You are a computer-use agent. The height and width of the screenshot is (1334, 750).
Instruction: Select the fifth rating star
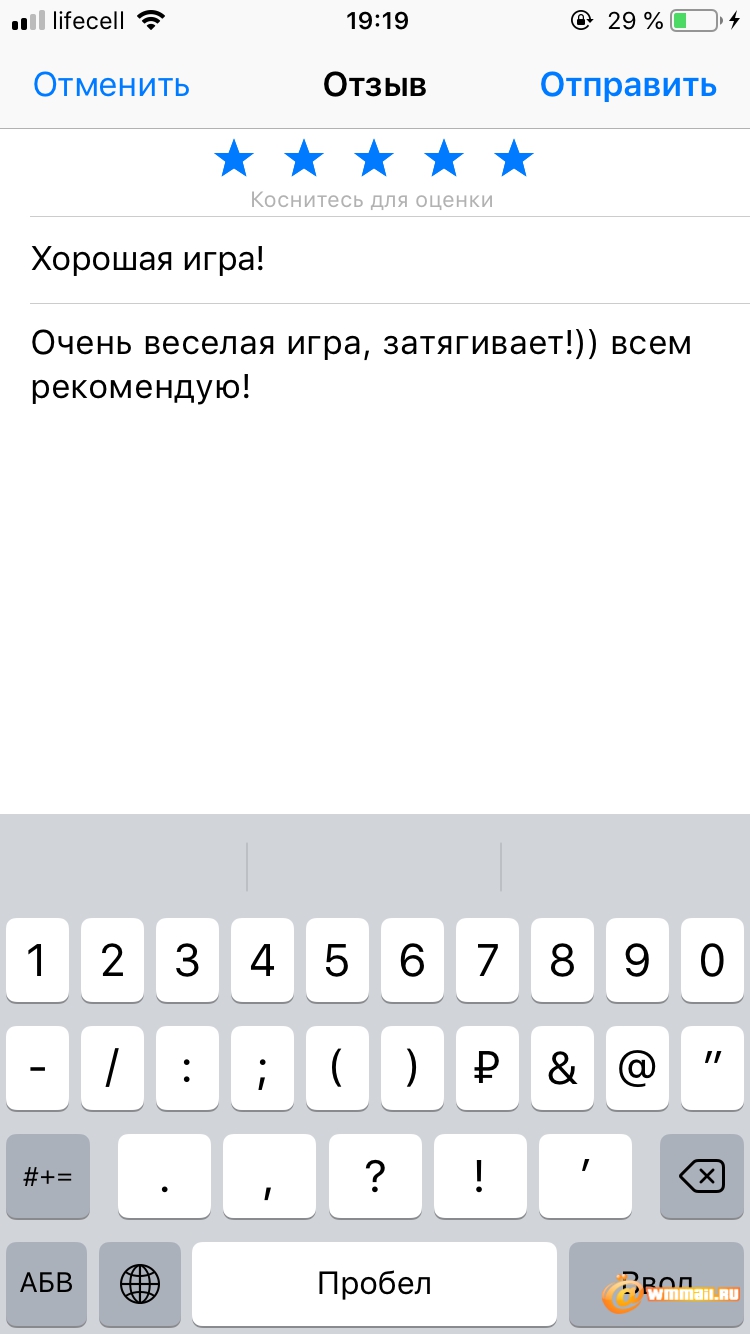click(x=514, y=159)
